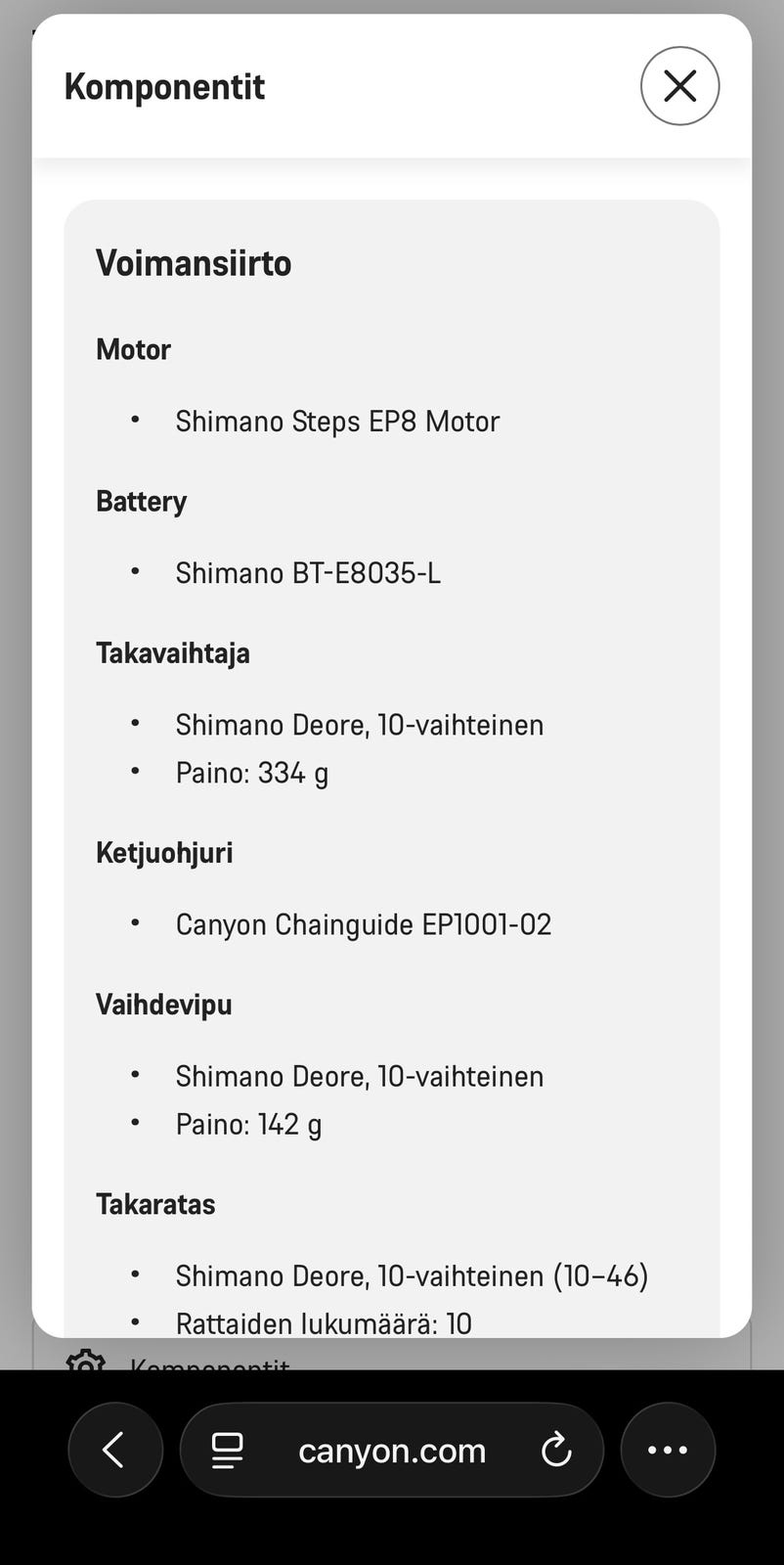Go back in the browser
Image resolution: width=784 pixels, height=1565 pixels.
[115, 1450]
